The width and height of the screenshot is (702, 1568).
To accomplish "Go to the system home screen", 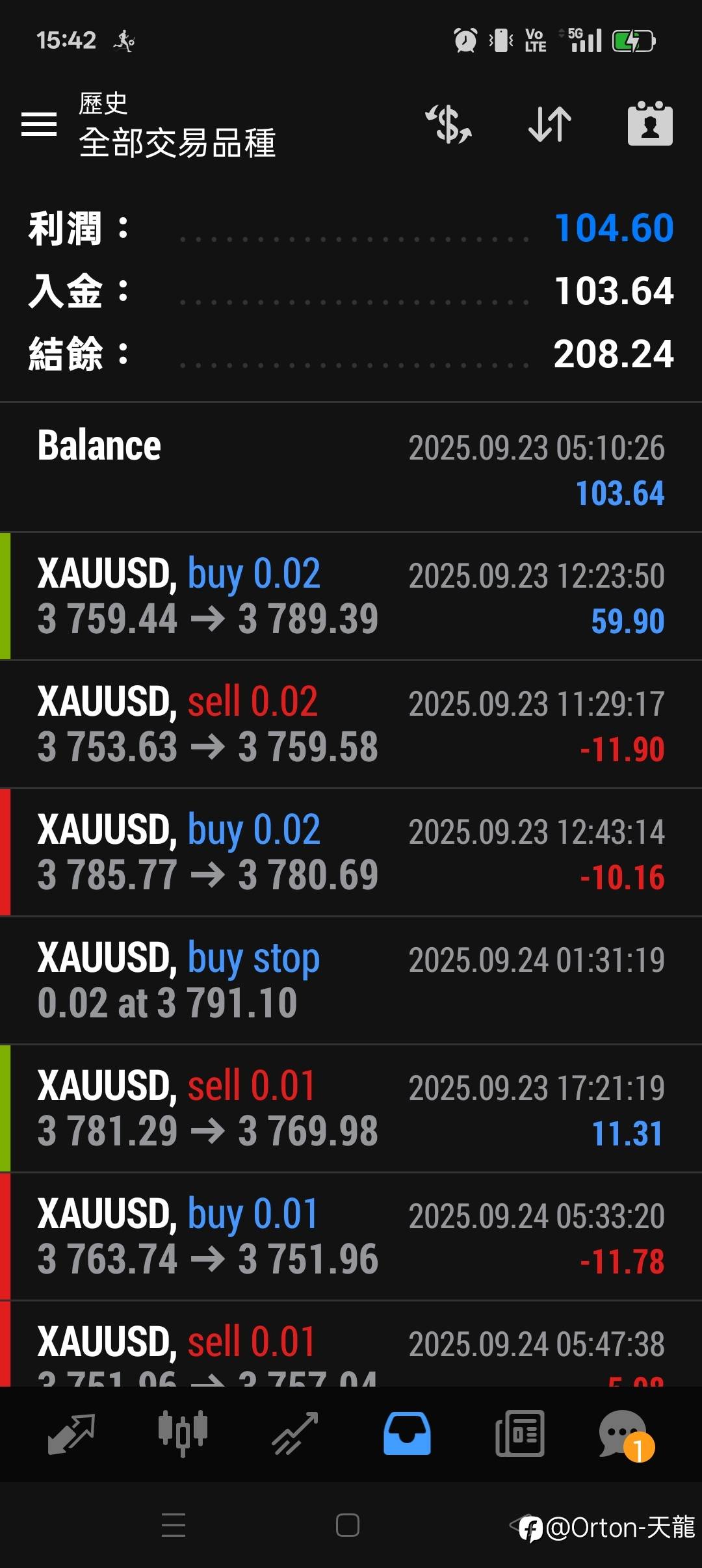I will (x=348, y=1525).
